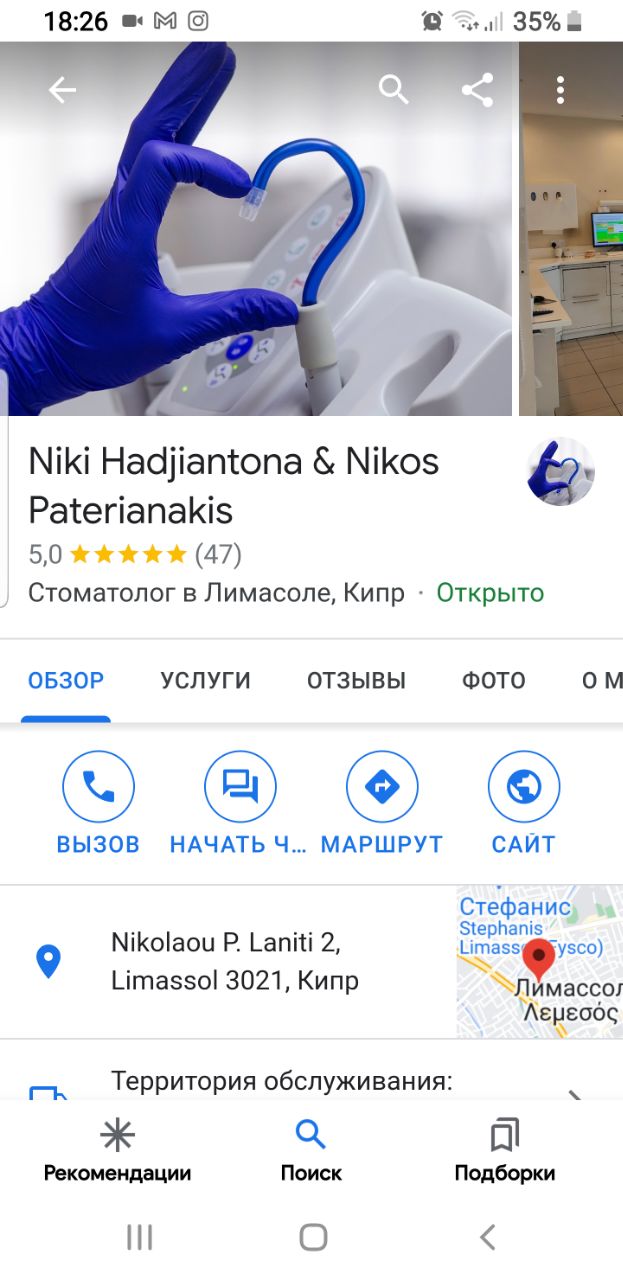Select the Обзор tab
Image resolution: width=623 pixels, height=1280 pixels.
tap(66, 681)
